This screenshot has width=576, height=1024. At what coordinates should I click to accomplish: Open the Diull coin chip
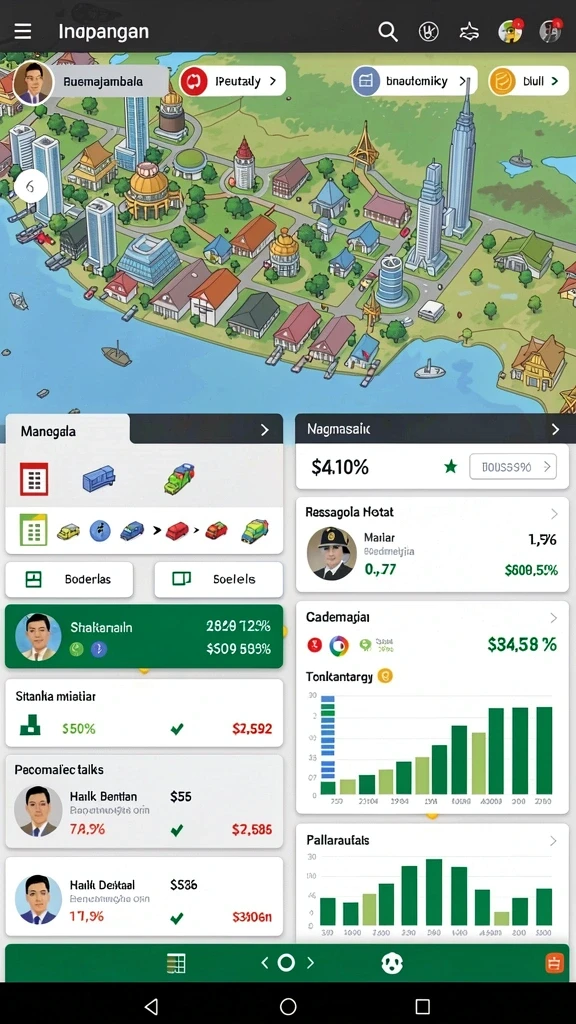pyautogui.click(x=528, y=81)
